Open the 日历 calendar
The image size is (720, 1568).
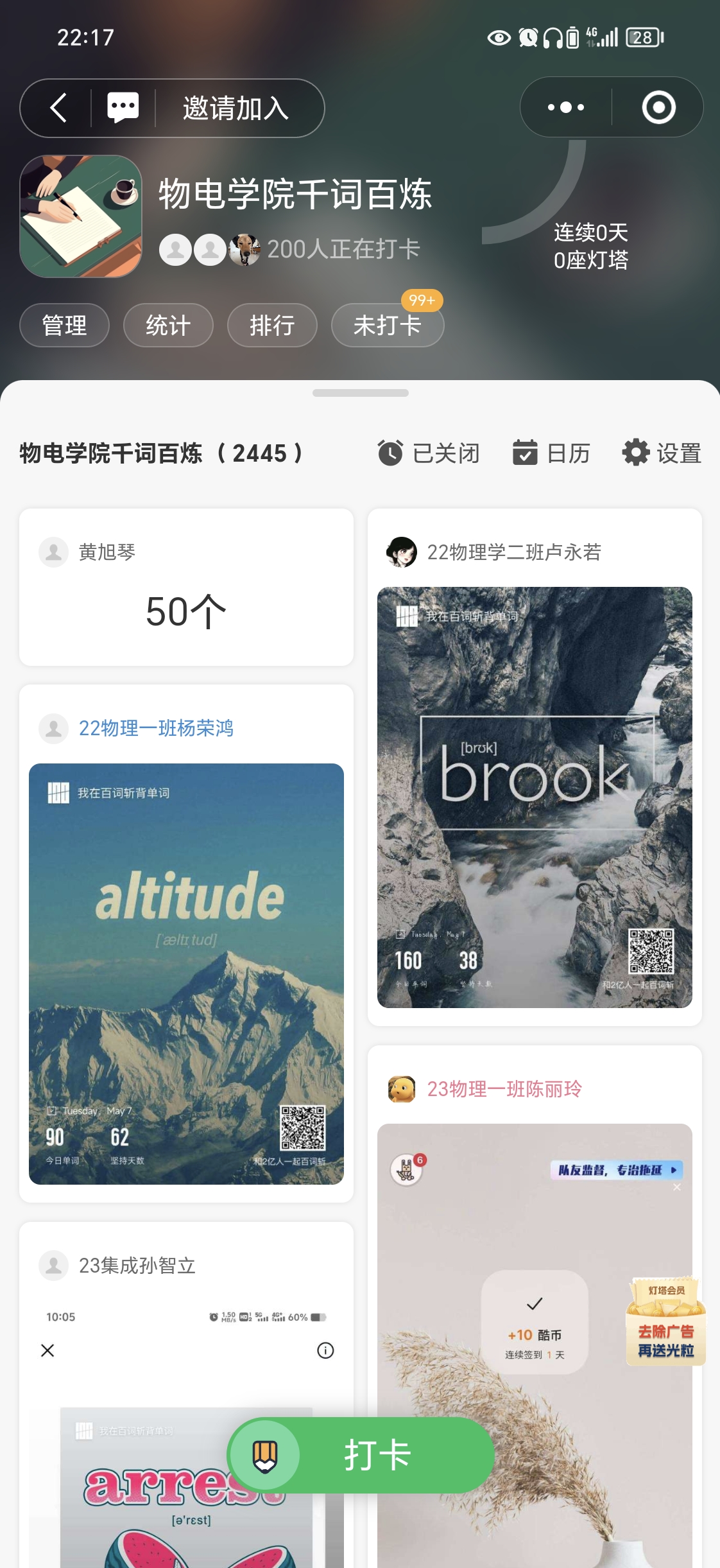551,453
